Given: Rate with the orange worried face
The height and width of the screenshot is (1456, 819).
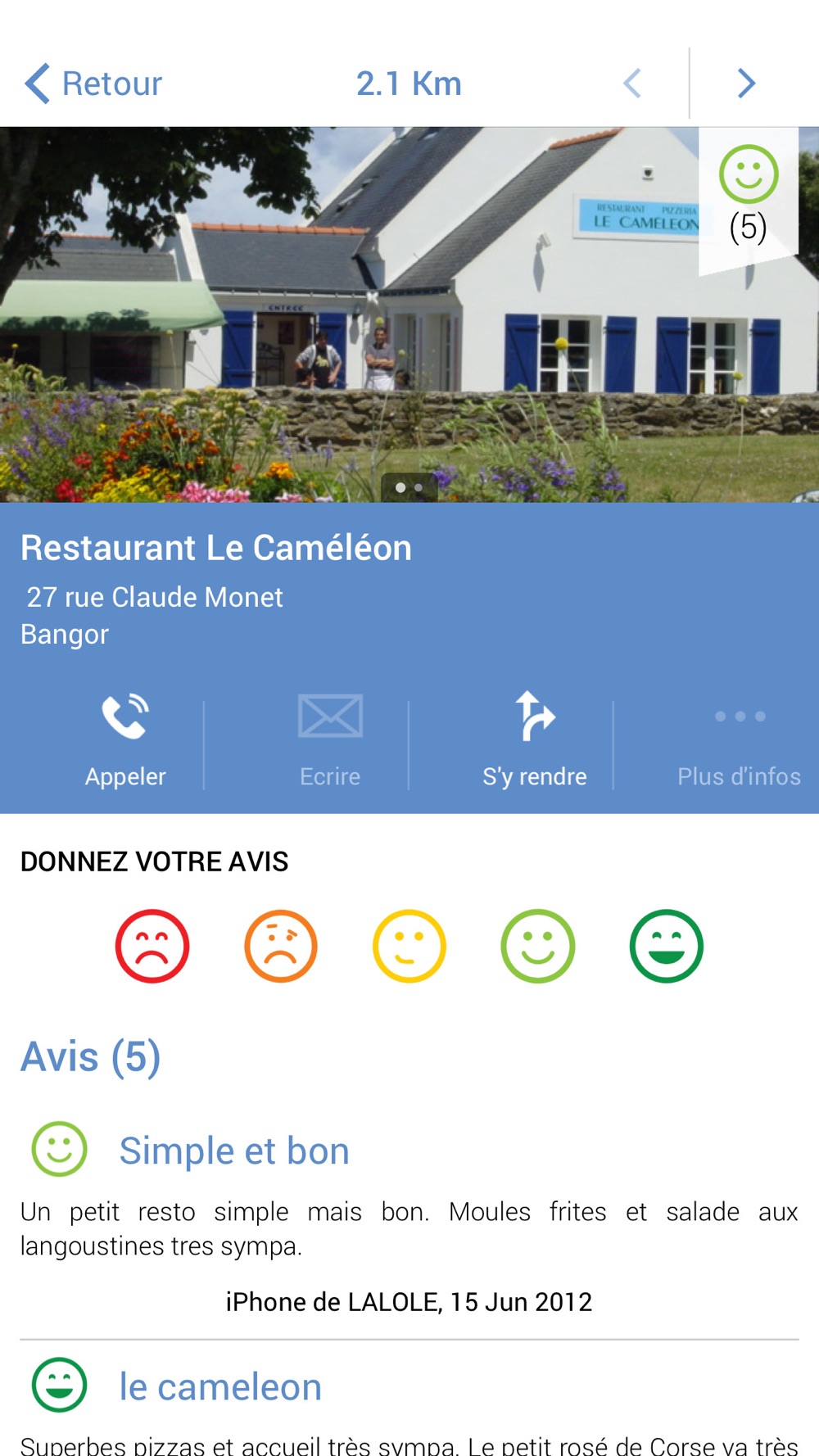Looking at the screenshot, I should 281,946.
